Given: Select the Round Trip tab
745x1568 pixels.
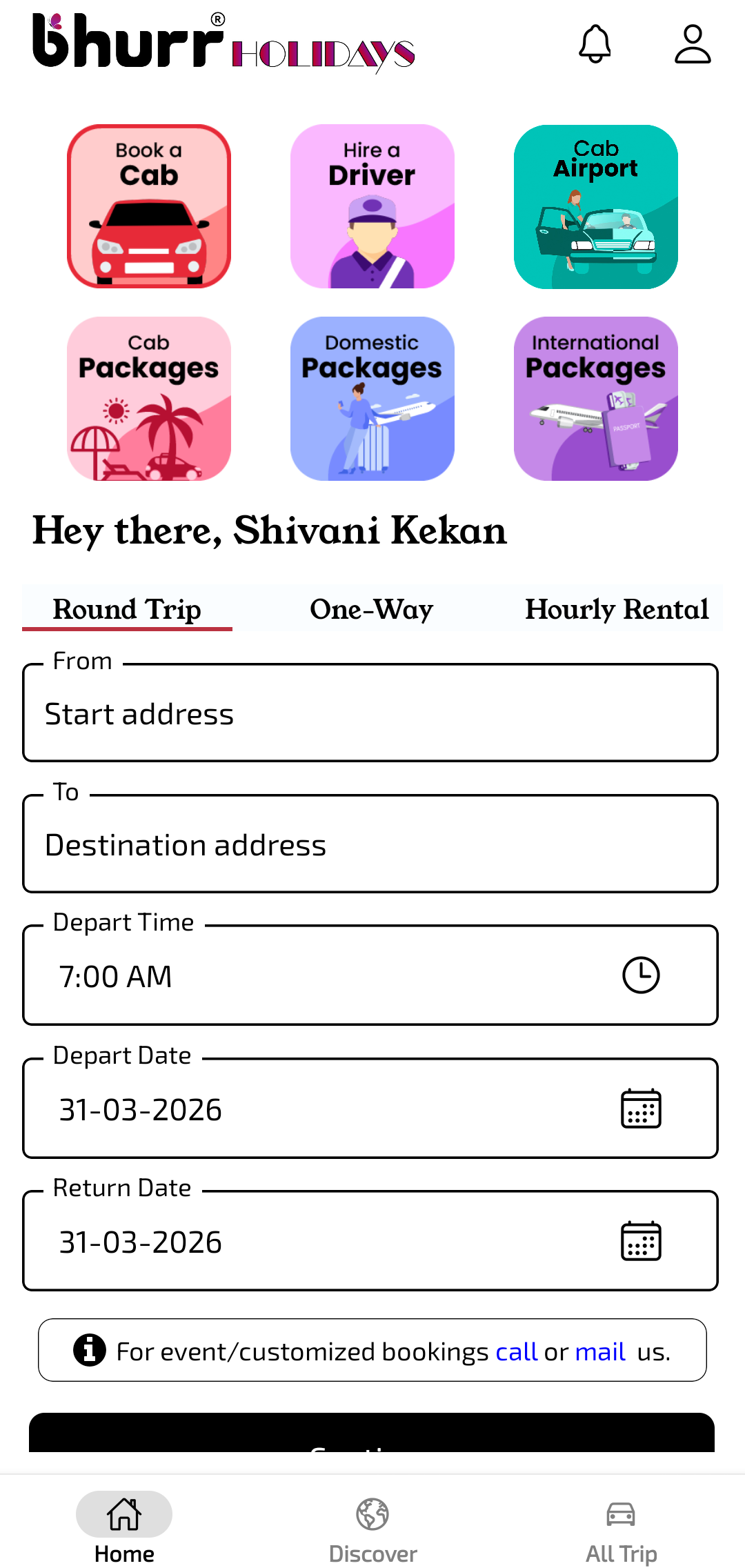Looking at the screenshot, I should click(127, 609).
